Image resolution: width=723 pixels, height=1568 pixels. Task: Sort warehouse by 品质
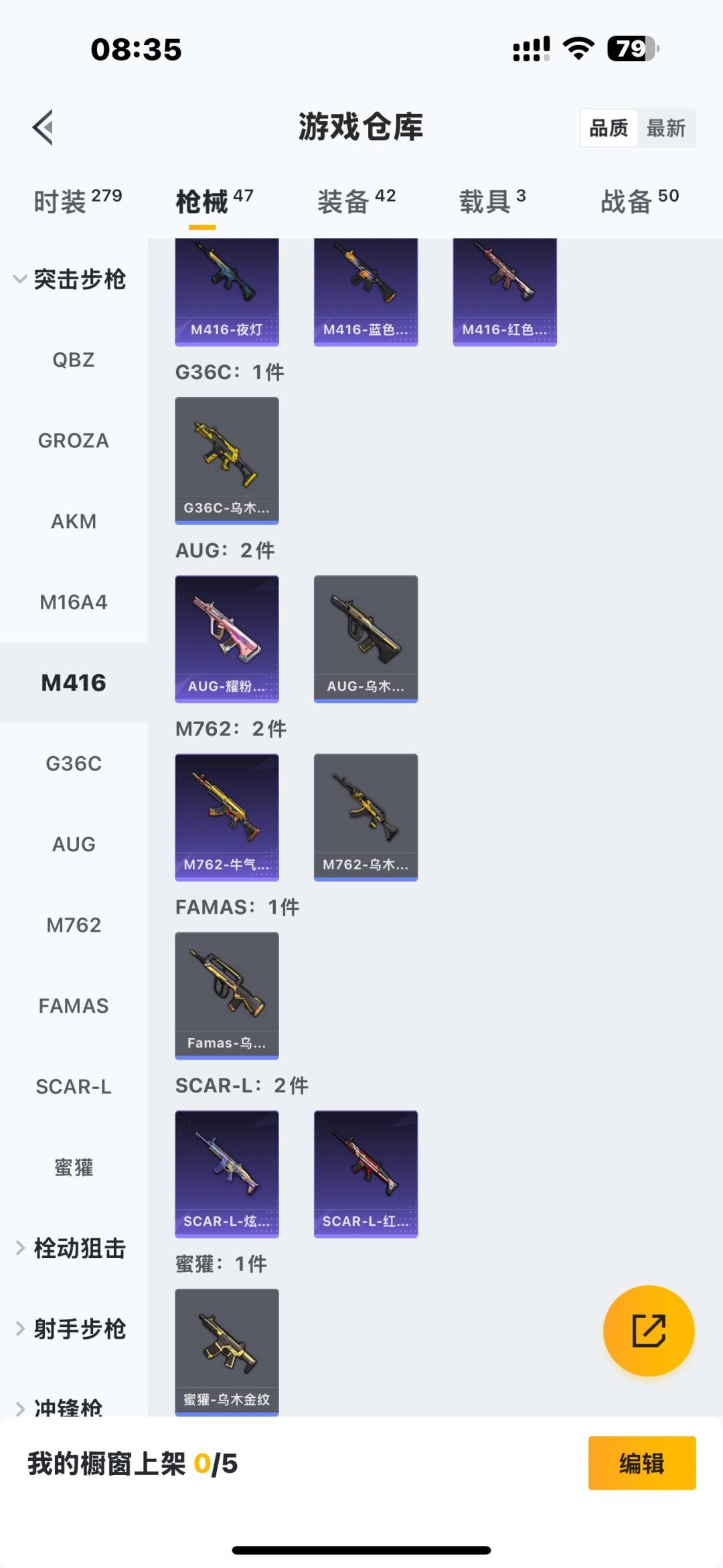609,128
